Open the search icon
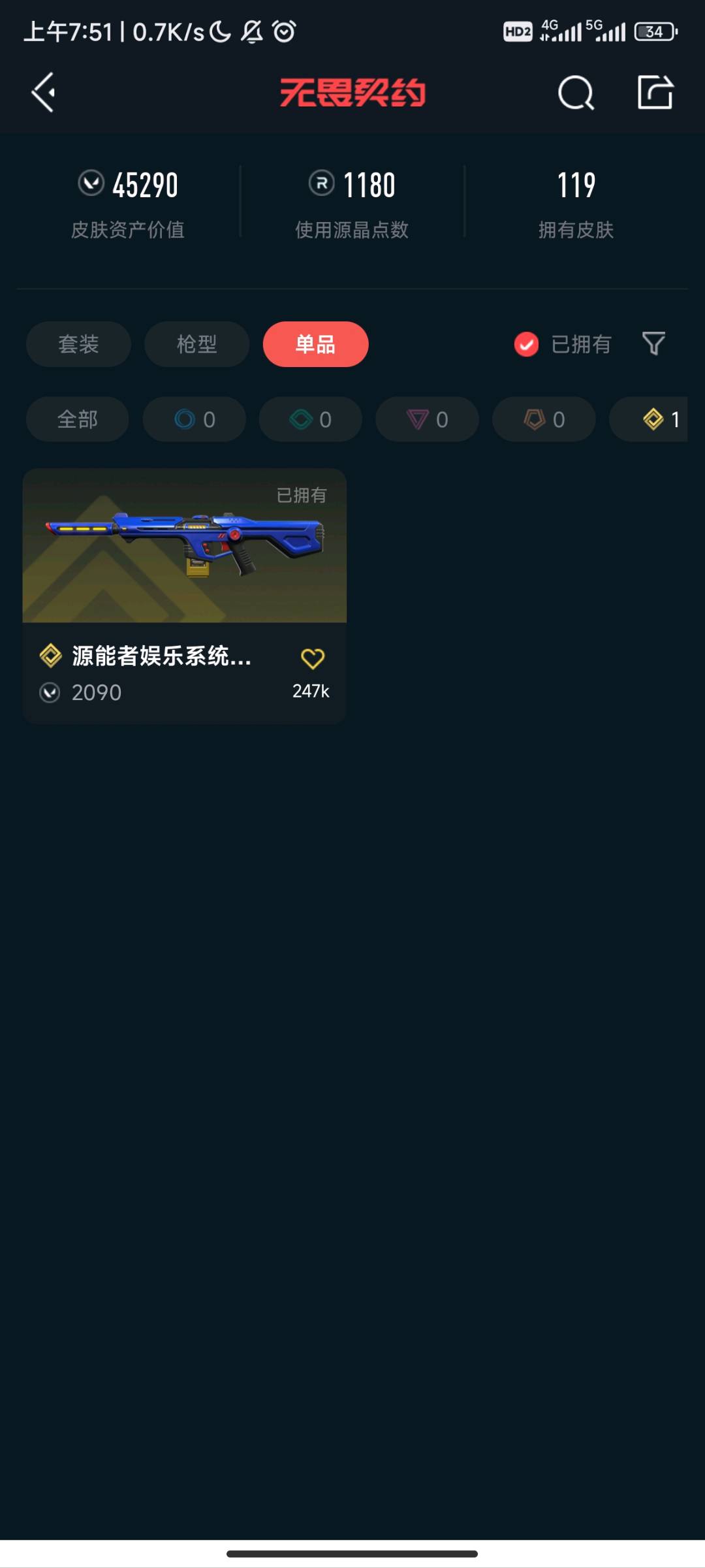Screen dimensions: 705x1568 576,93
